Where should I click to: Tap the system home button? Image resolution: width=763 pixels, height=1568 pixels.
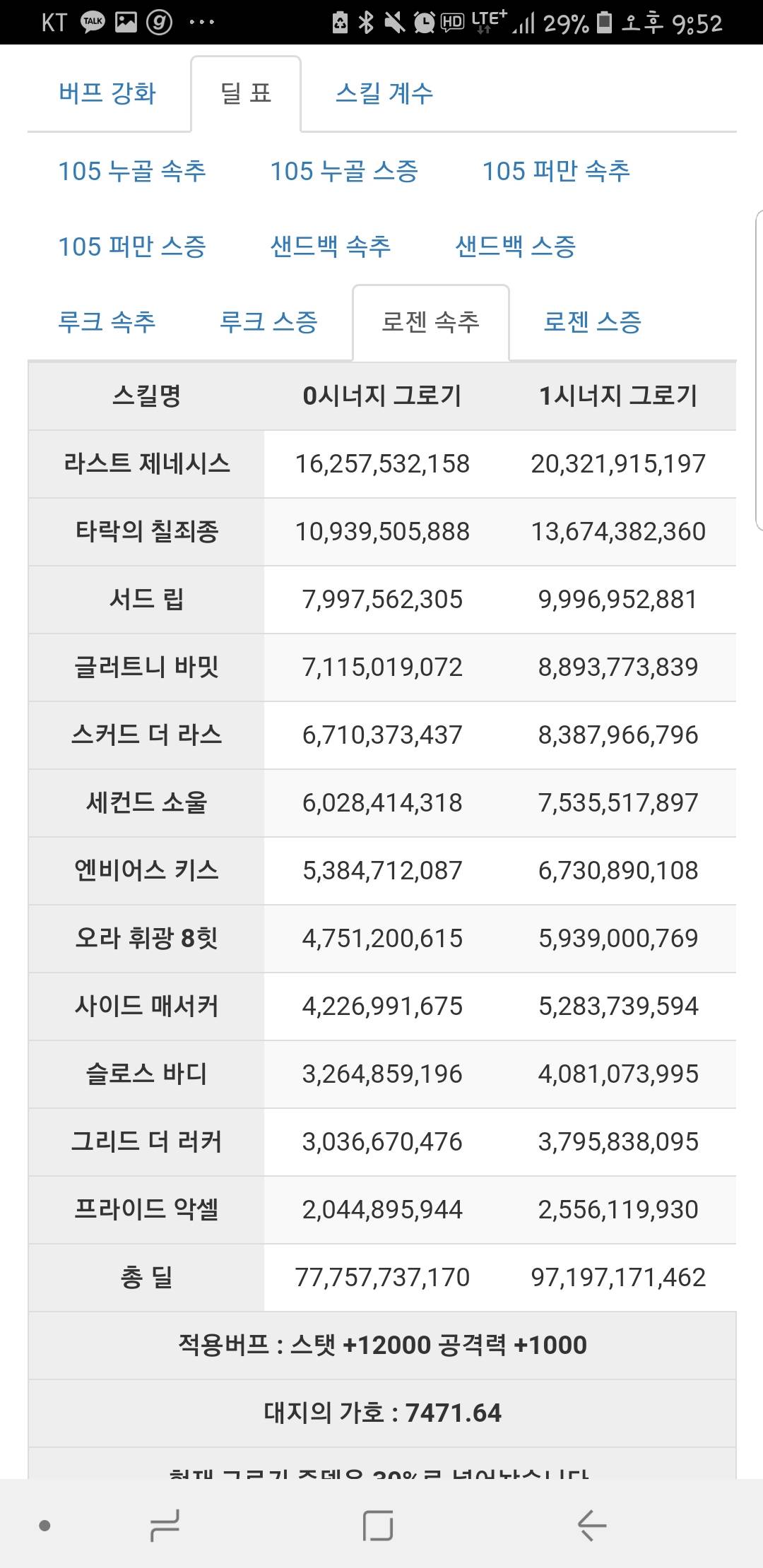point(378,1526)
